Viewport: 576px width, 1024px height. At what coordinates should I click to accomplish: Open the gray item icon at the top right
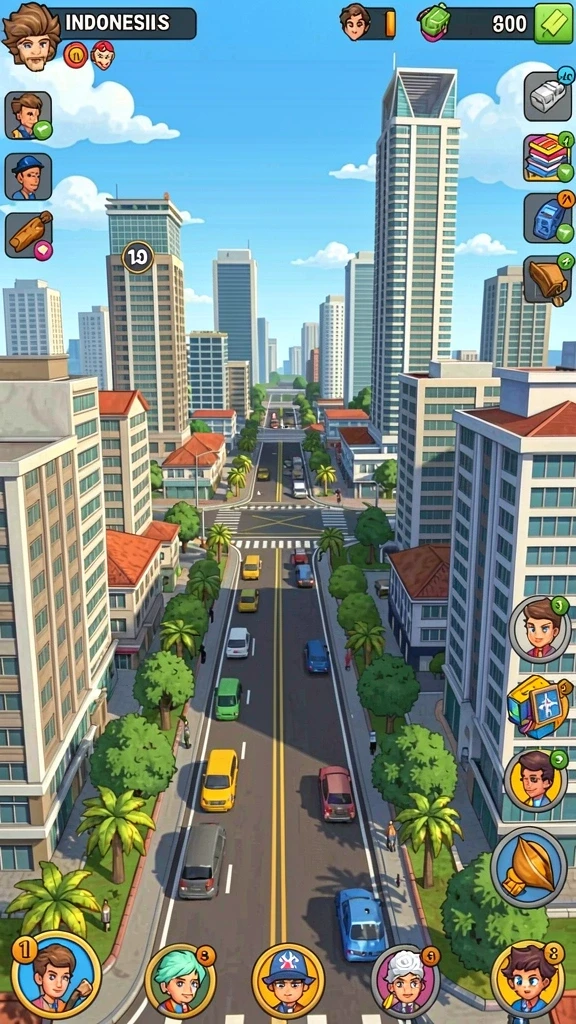pyautogui.click(x=548, y=96)
